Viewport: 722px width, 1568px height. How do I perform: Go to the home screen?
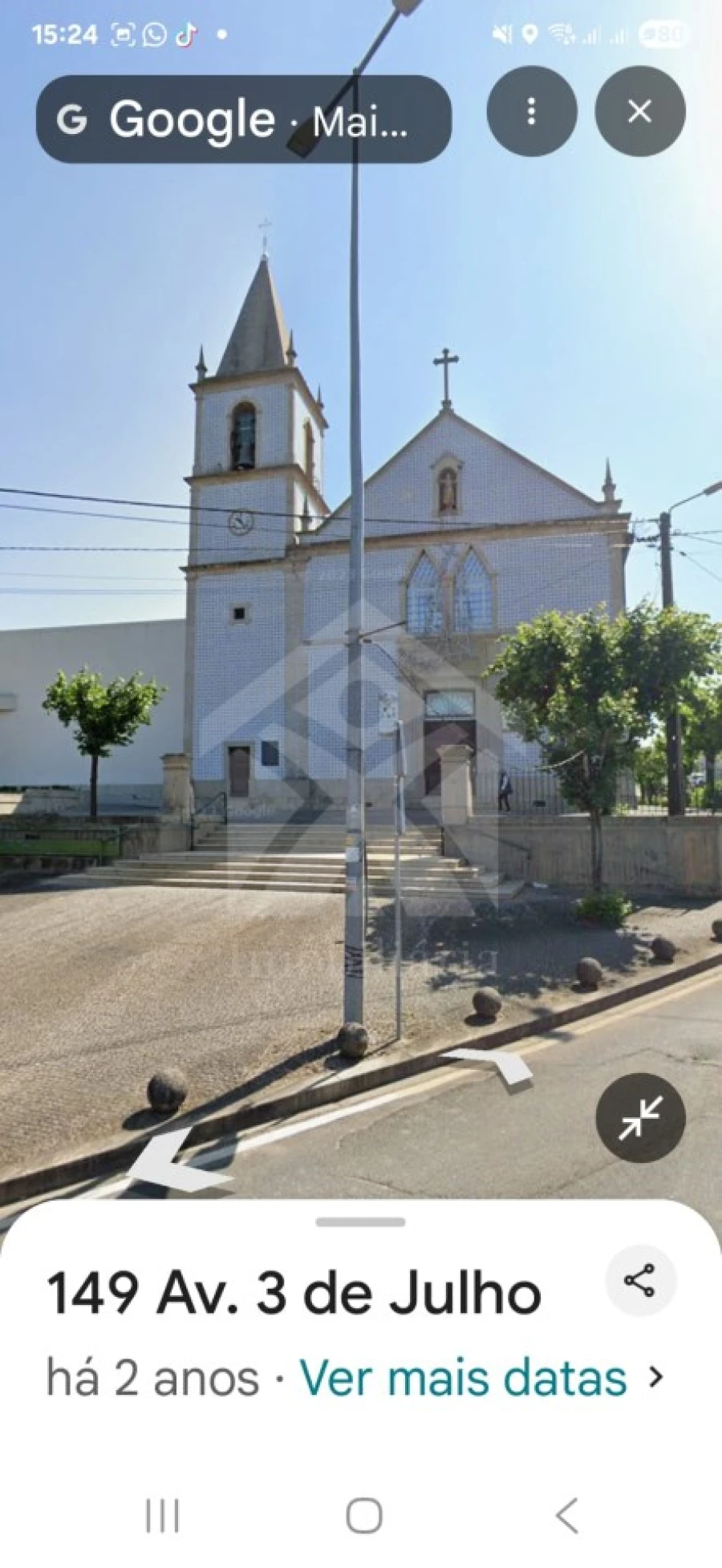point(363,1516)
